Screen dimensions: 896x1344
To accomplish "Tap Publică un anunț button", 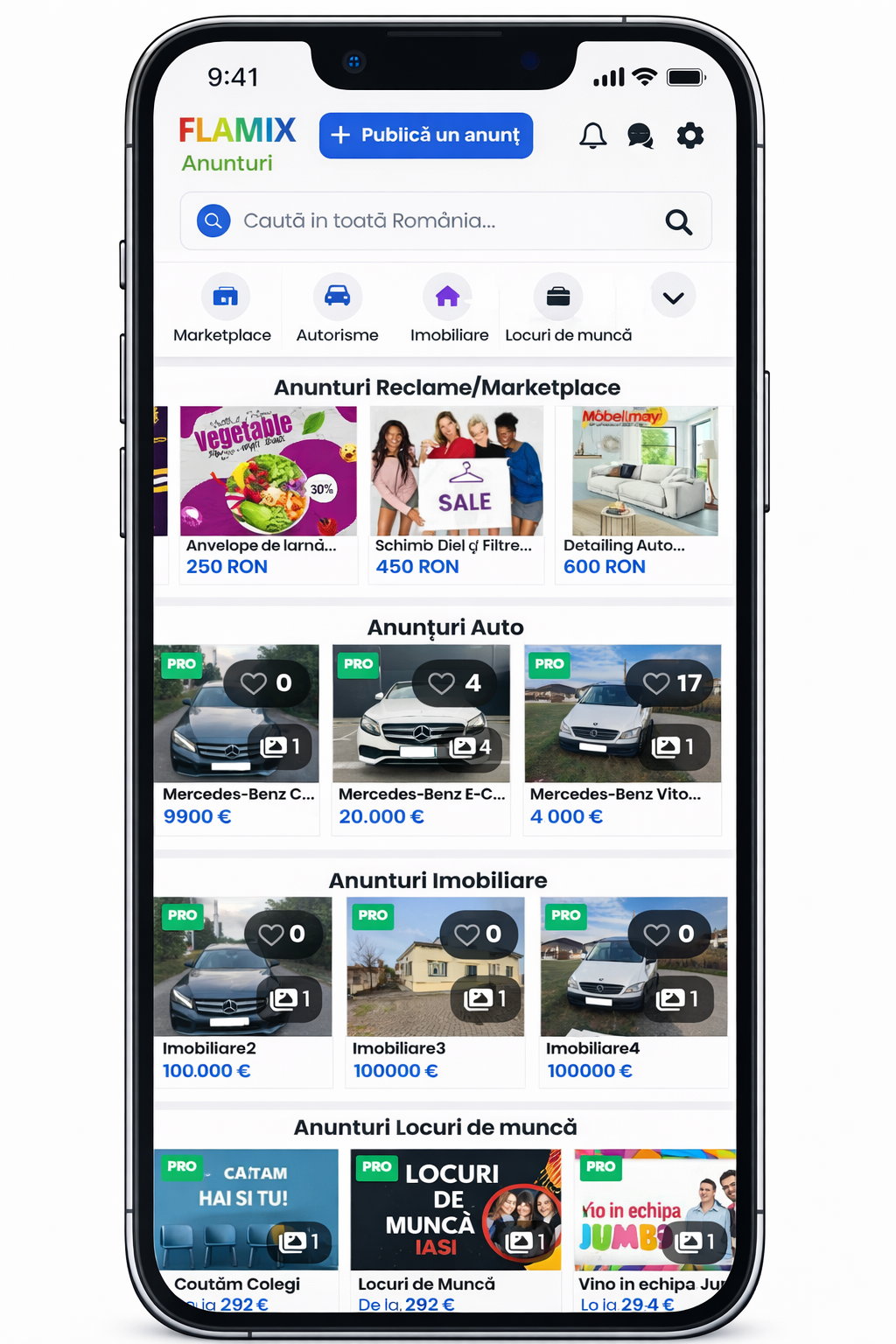I will (425, 136).
